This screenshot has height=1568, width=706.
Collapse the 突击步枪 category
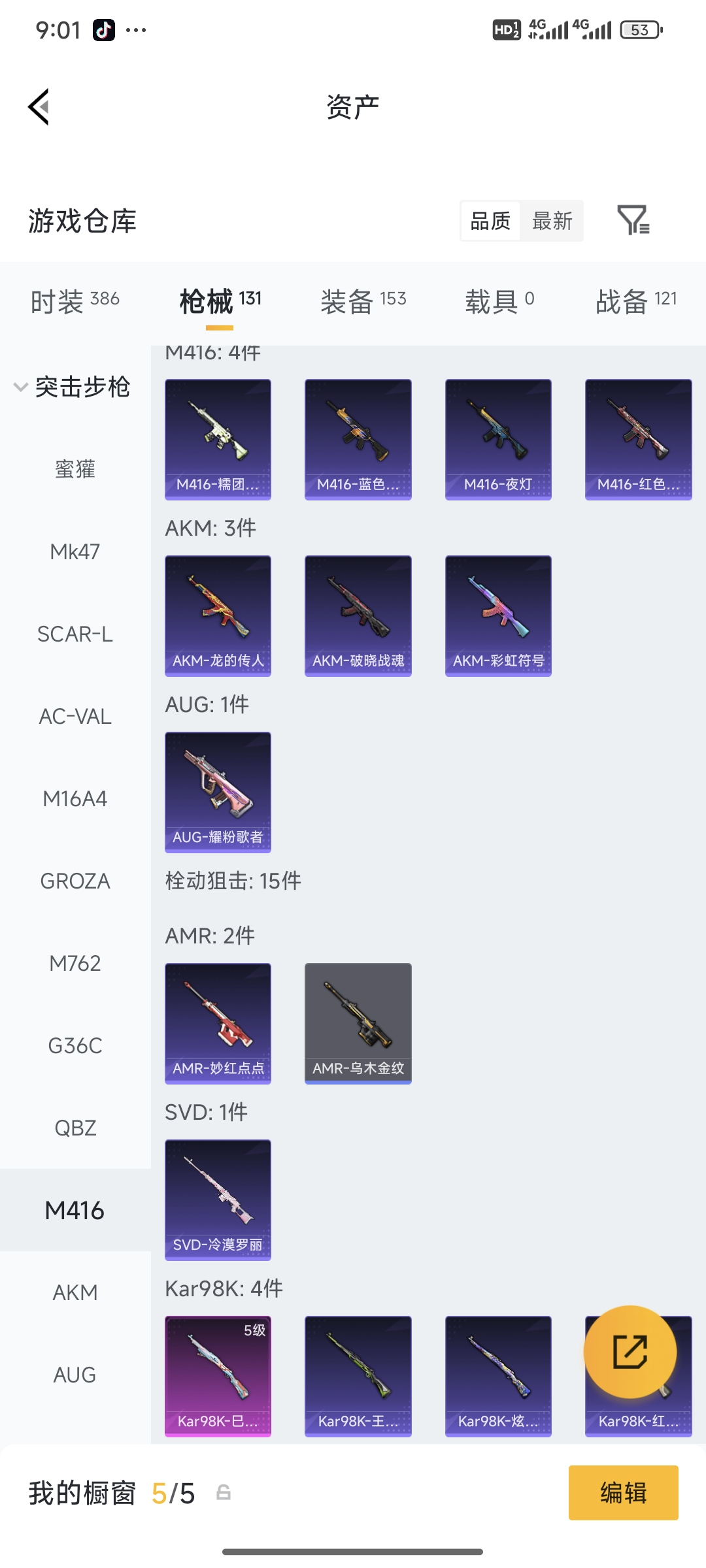tap(73, 387)
